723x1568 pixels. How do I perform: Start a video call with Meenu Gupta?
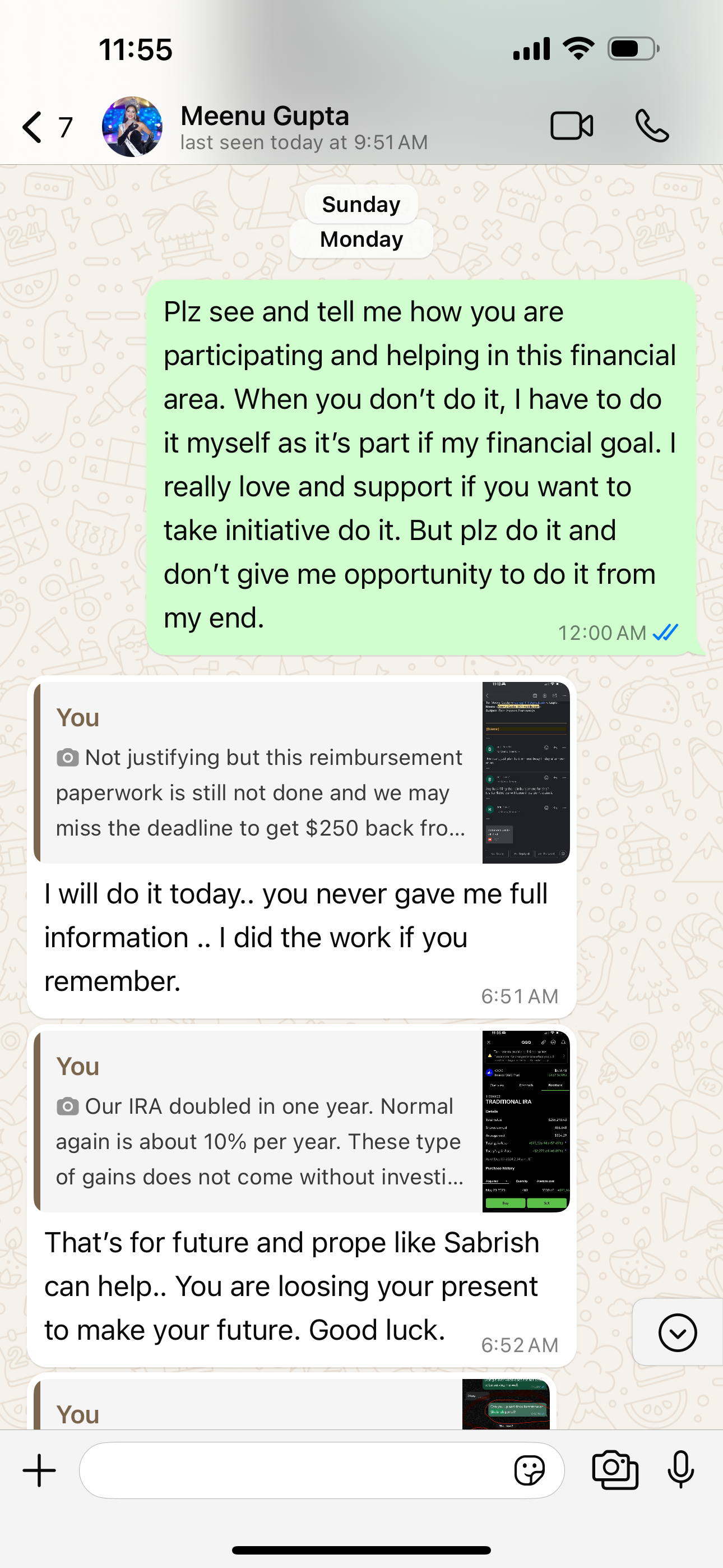572,126
